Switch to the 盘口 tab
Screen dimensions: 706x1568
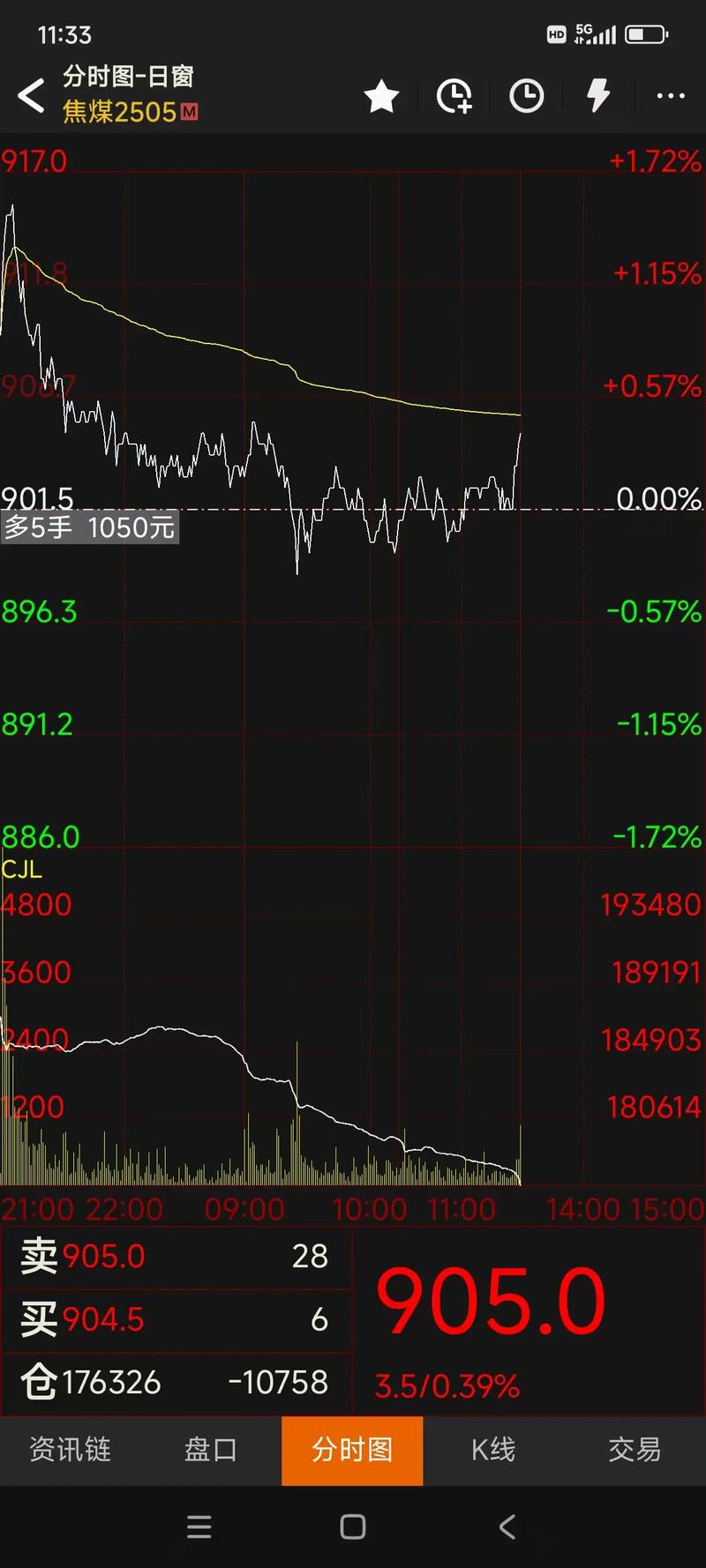coord(211,1450)
